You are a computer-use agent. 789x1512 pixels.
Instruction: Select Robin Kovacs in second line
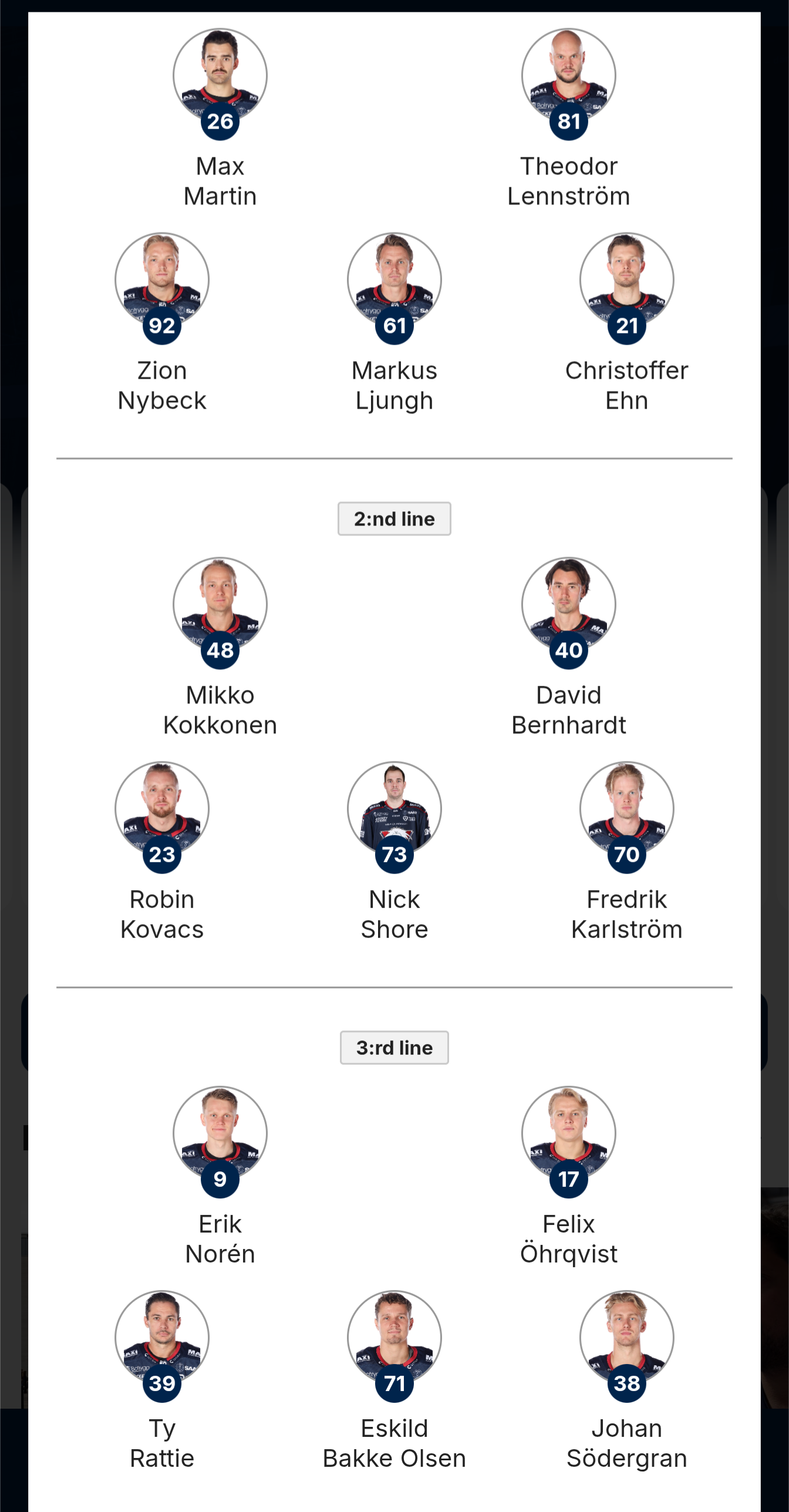tap(162, 809)
